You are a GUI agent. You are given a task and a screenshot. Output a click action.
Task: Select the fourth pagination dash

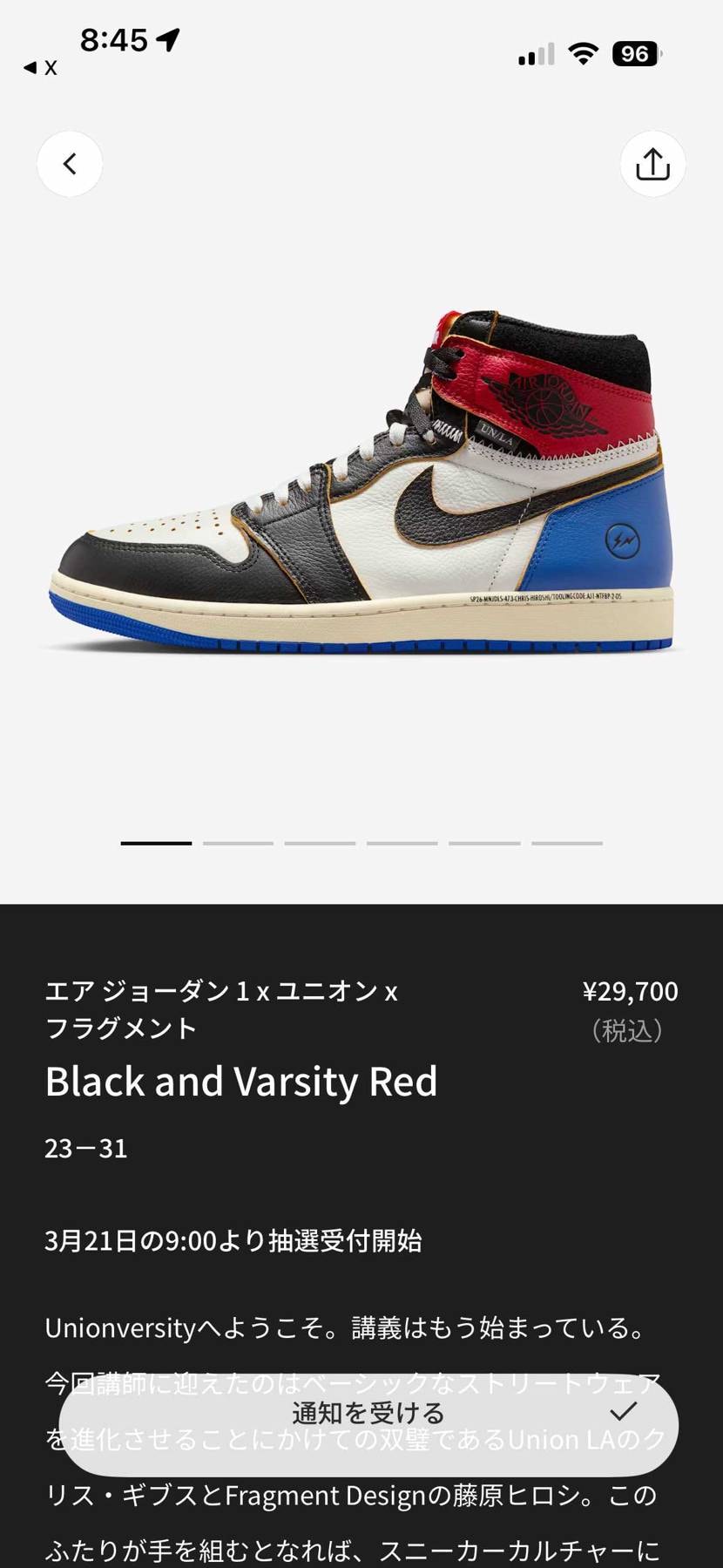[402, 843]
